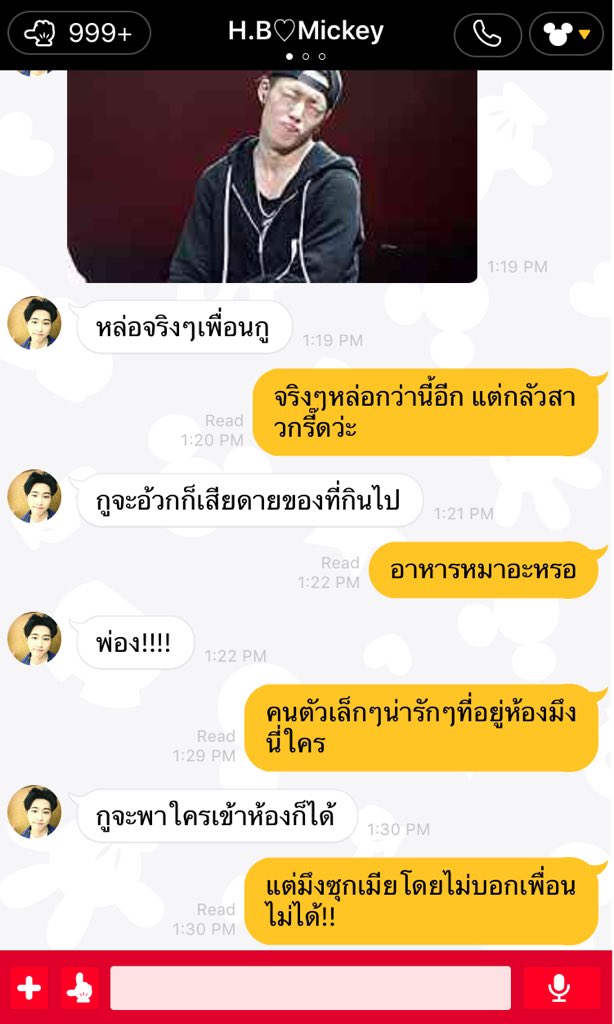The height and width of the screenshot is (1024, 614).
Task: Open the Mickey dropdown menu
Action: click(566, 34)
